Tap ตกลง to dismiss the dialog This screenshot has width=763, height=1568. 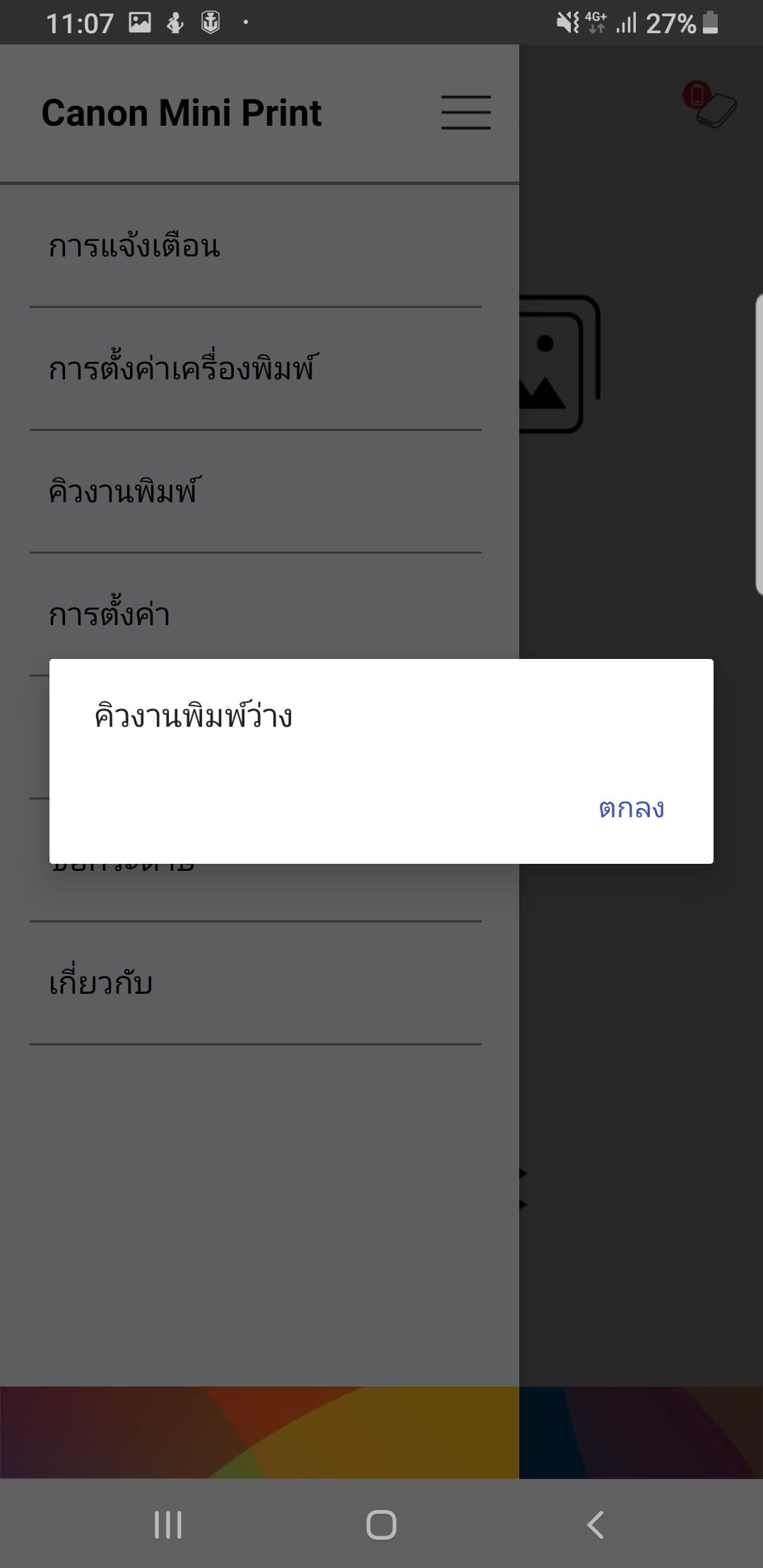coord(631,808)
